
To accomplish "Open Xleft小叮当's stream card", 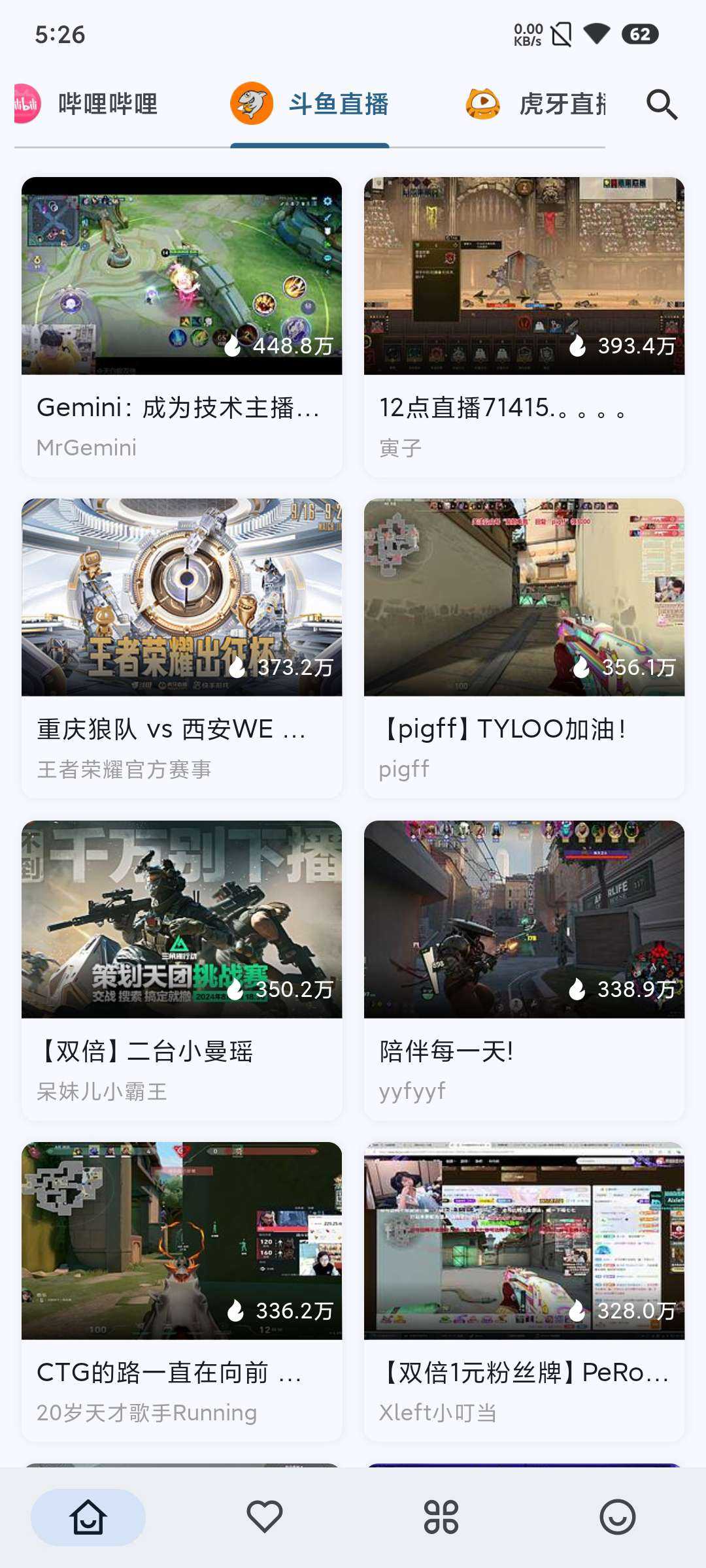I will [524, 1292].
